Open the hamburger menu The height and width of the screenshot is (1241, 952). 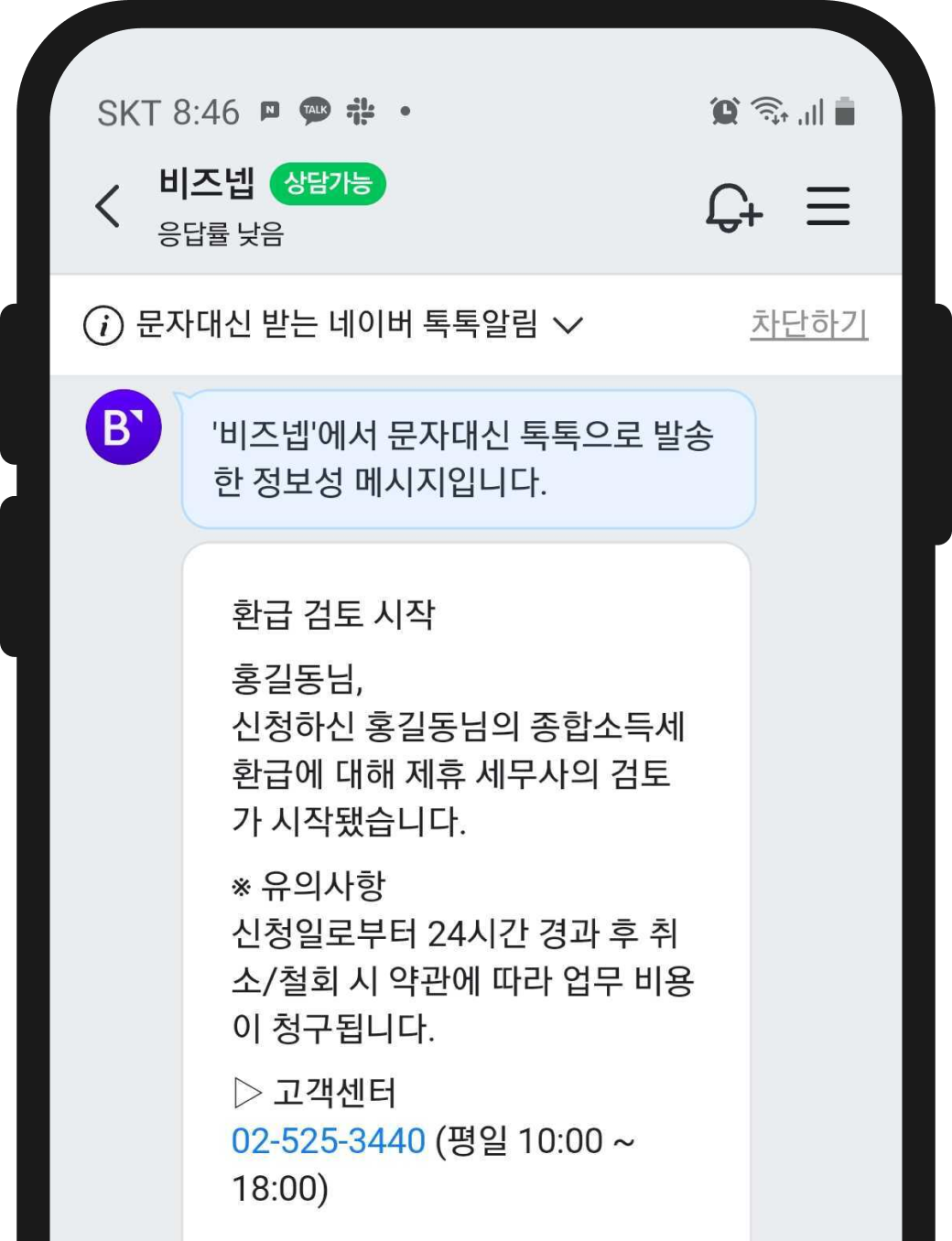coord(828,206)
